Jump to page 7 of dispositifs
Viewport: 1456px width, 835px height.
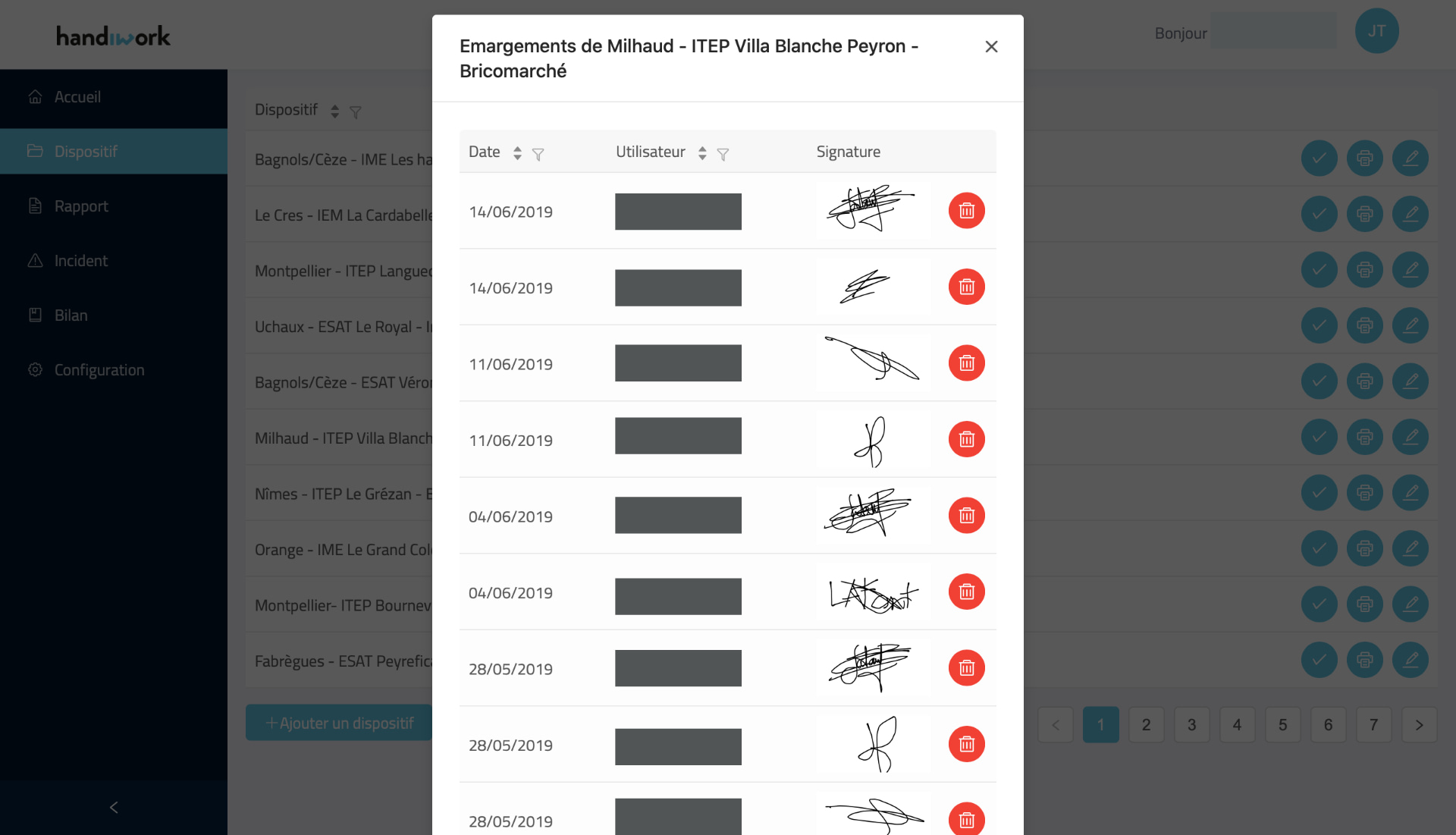tap(1373, 725)
